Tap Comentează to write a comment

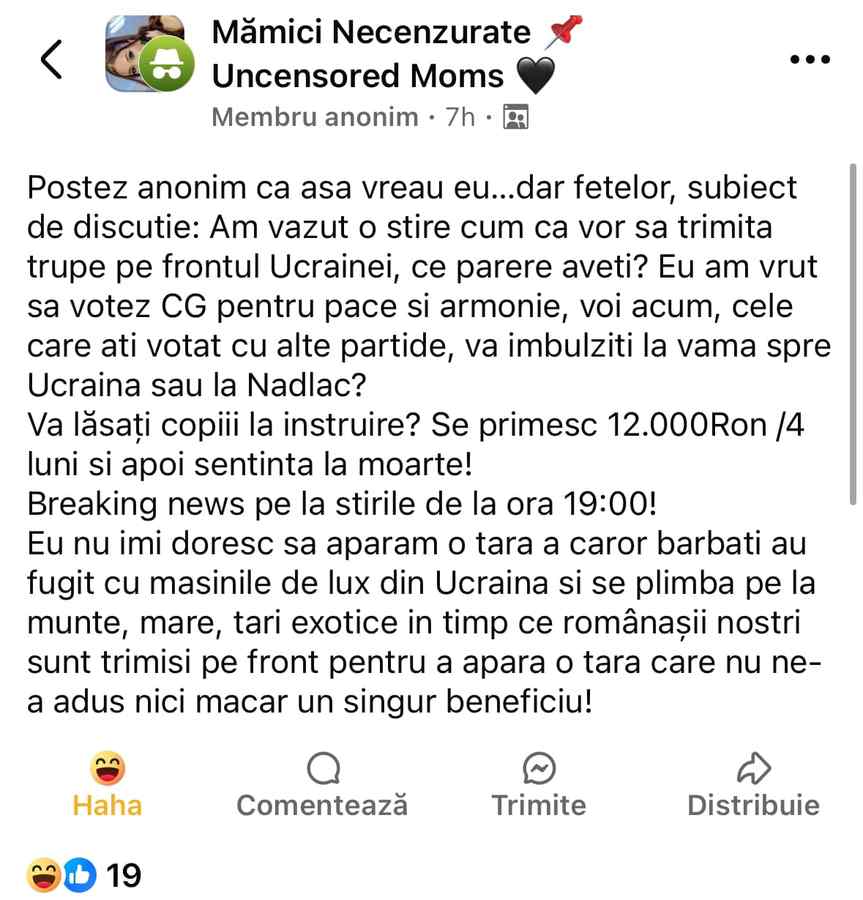click(x=322, y=785)
